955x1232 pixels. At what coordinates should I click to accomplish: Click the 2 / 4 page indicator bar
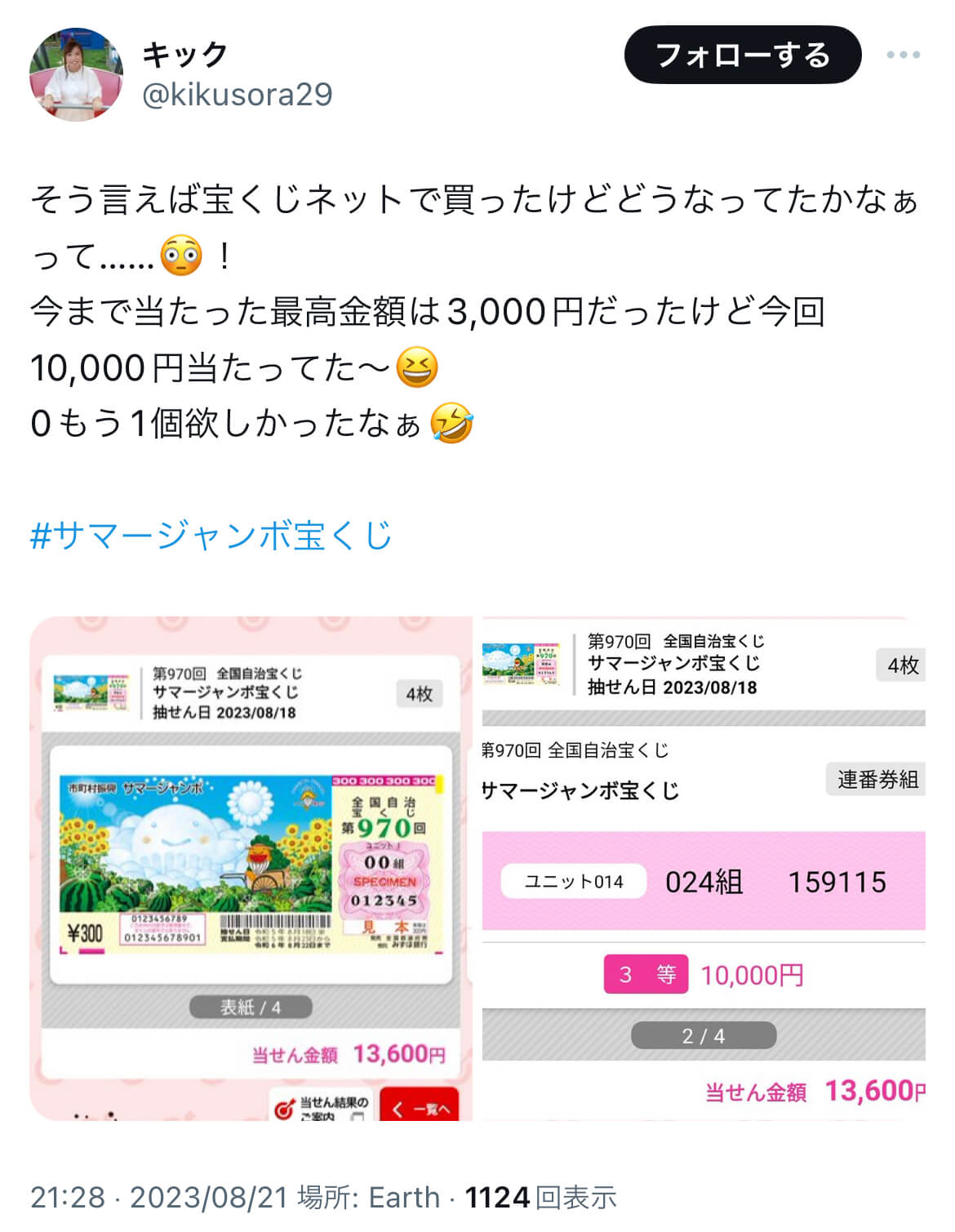704,1035
